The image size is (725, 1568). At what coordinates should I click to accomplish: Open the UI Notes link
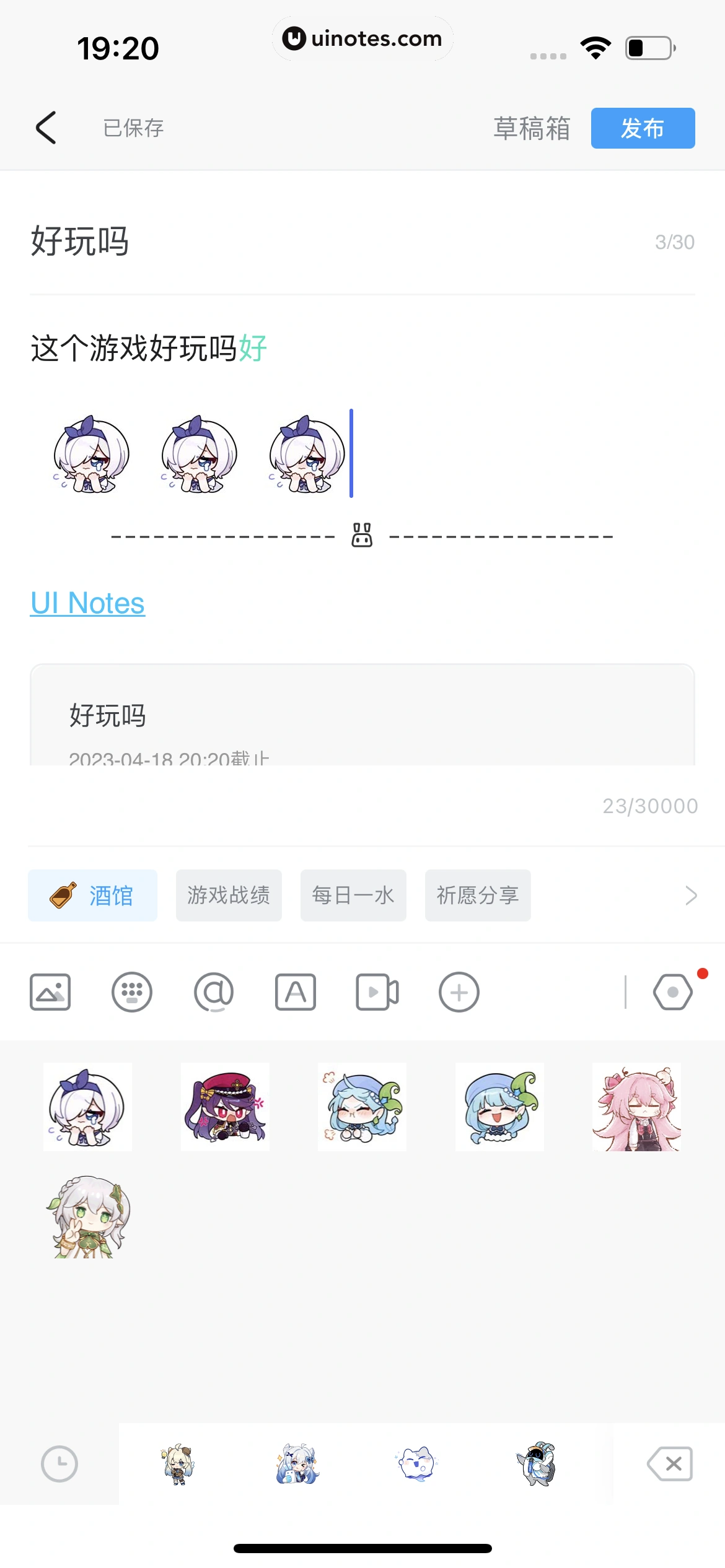87,603
